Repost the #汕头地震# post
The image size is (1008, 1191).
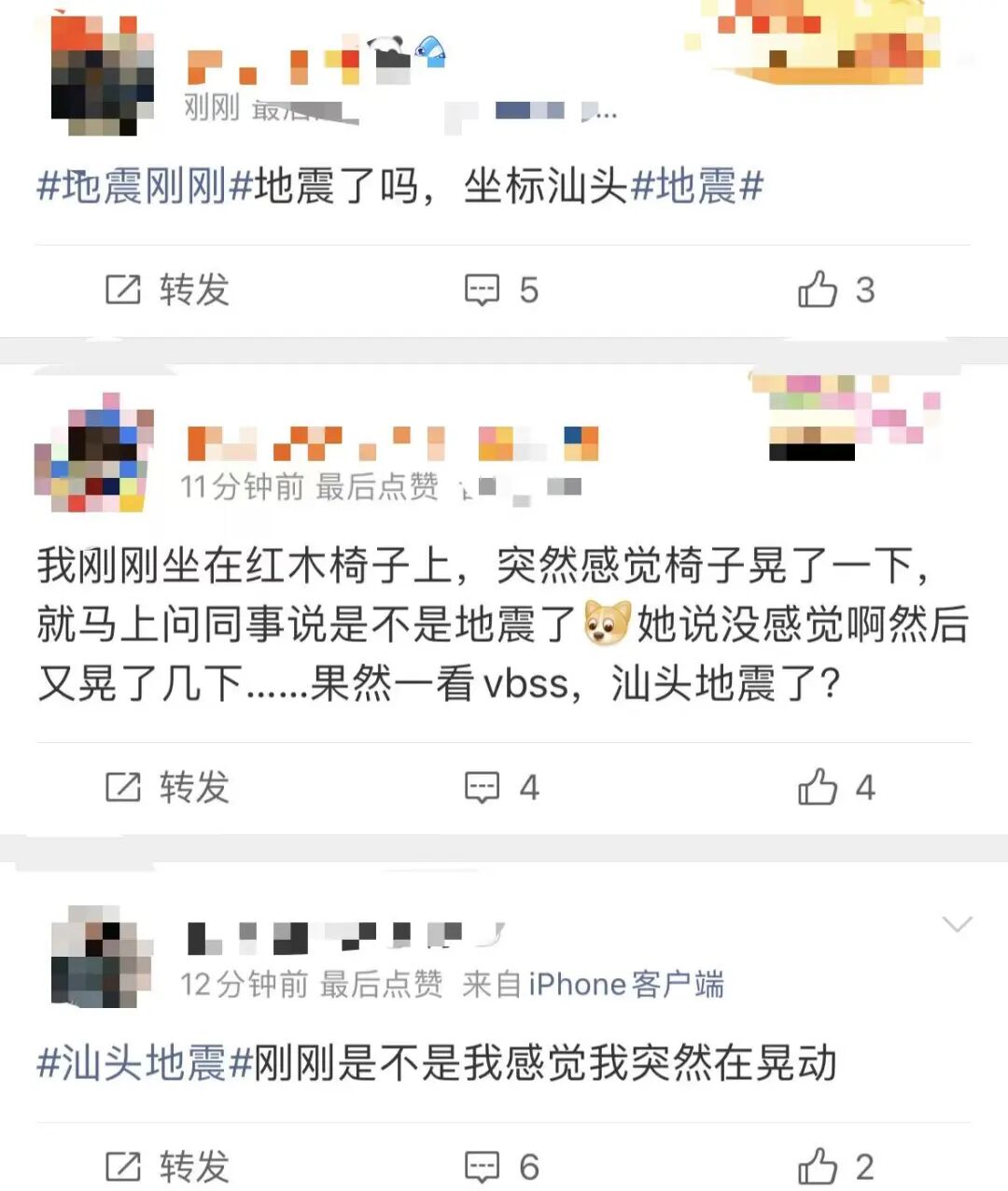(168, 1166)
